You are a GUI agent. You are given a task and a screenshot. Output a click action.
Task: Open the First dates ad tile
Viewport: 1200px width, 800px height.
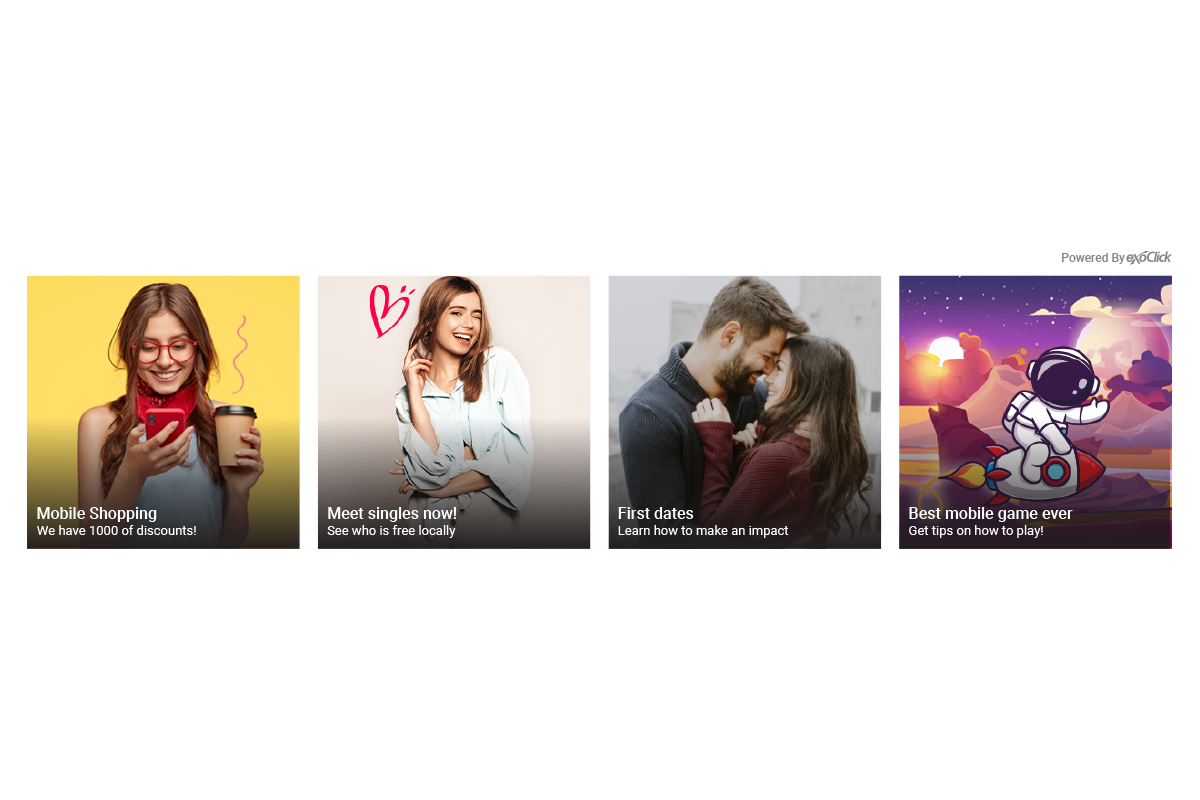coord(744,412)
